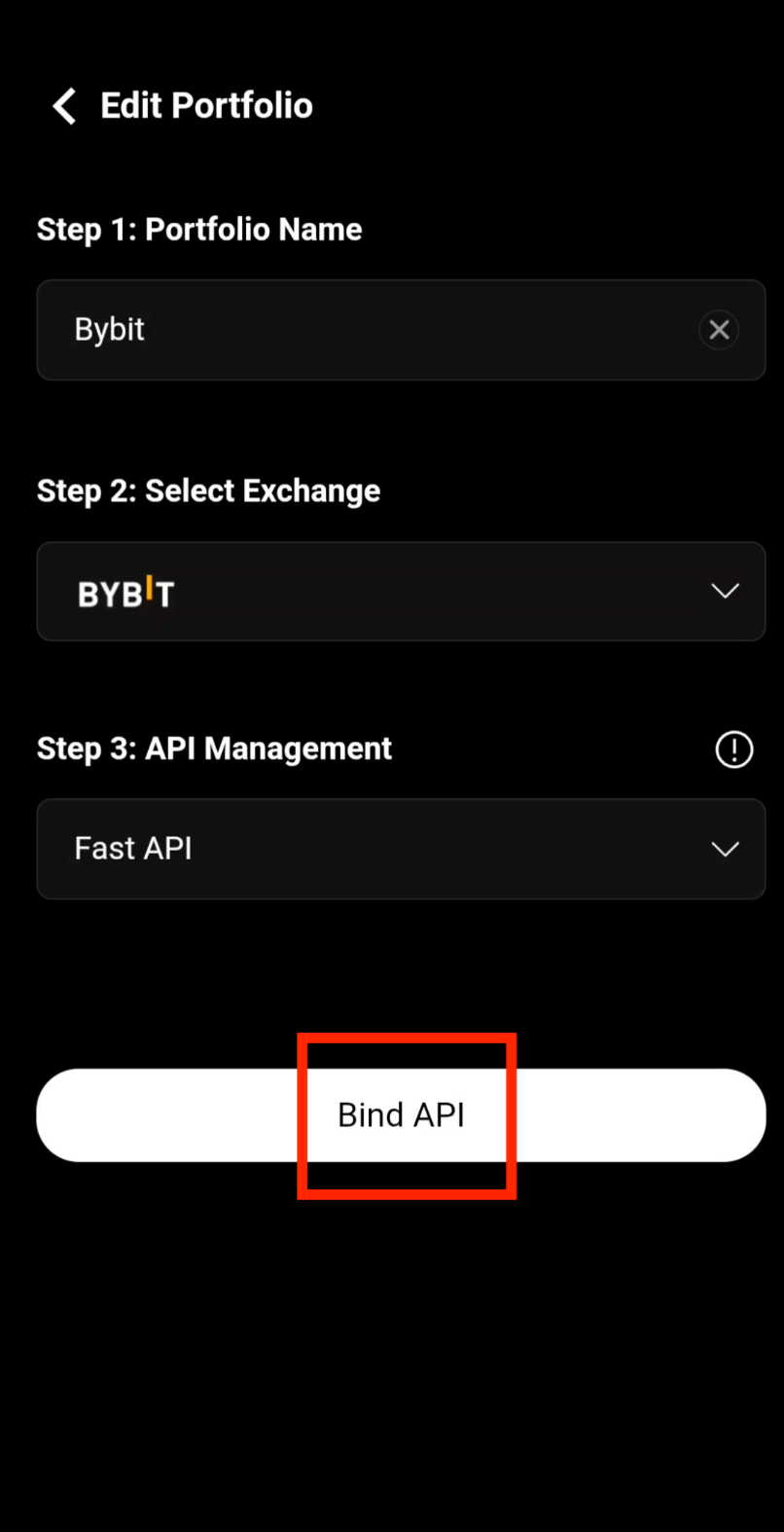Select the Edit Portfolio title
784x1532 pixels.
(205, 105)
